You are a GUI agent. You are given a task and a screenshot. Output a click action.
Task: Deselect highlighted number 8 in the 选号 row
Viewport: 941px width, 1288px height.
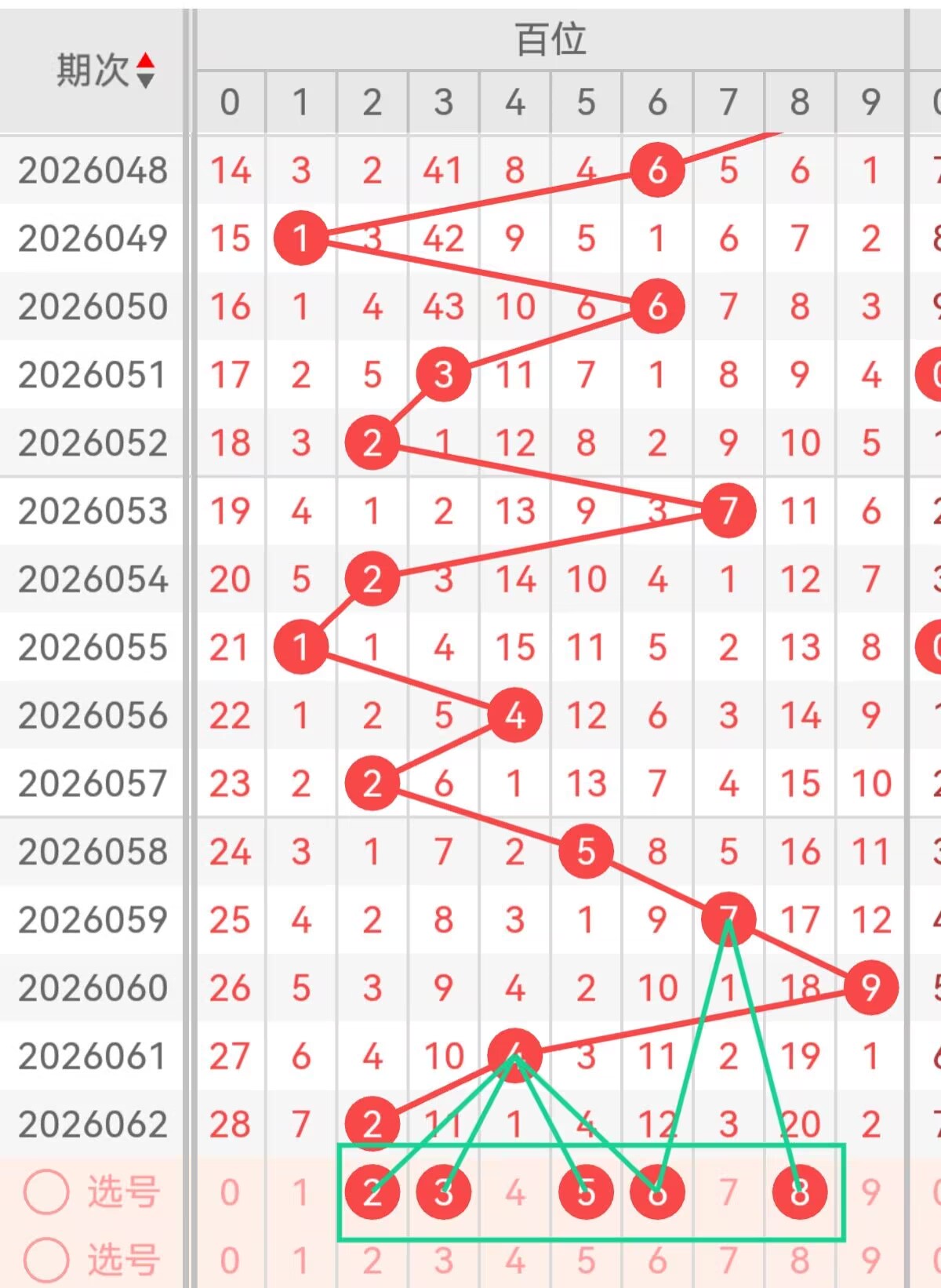pyautogui.click(x=799, y=1192)
